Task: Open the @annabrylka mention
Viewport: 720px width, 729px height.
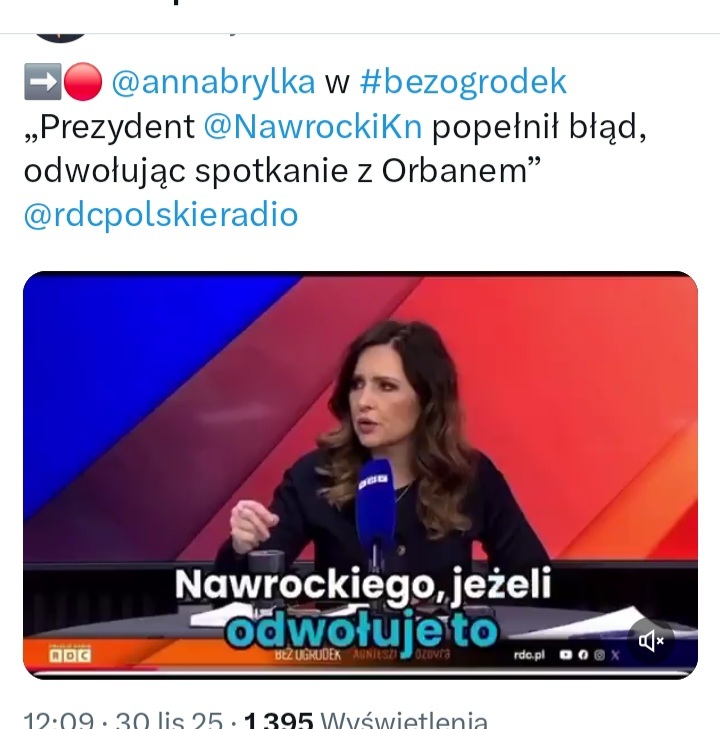Action: [213, 83]
